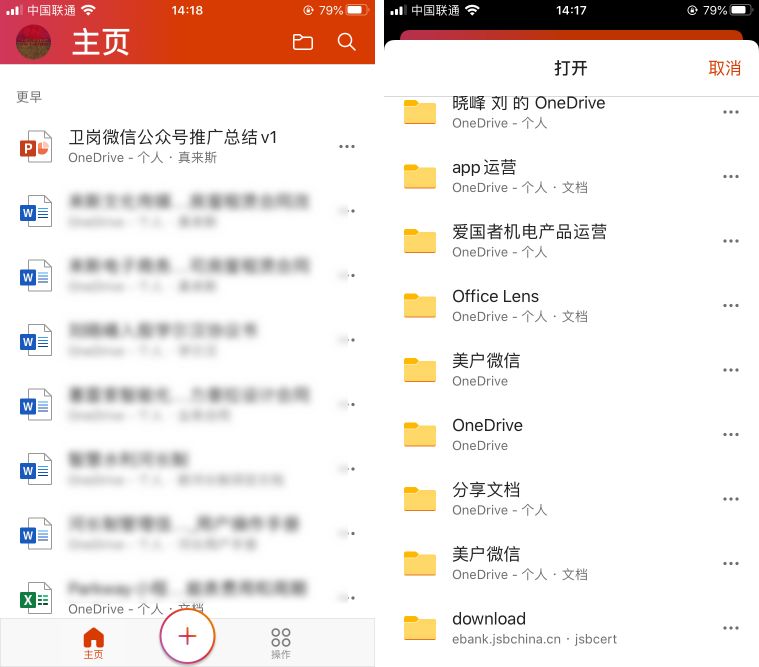Show more options for 分享文档 folder
759x667 pixels.
(731, 499)
